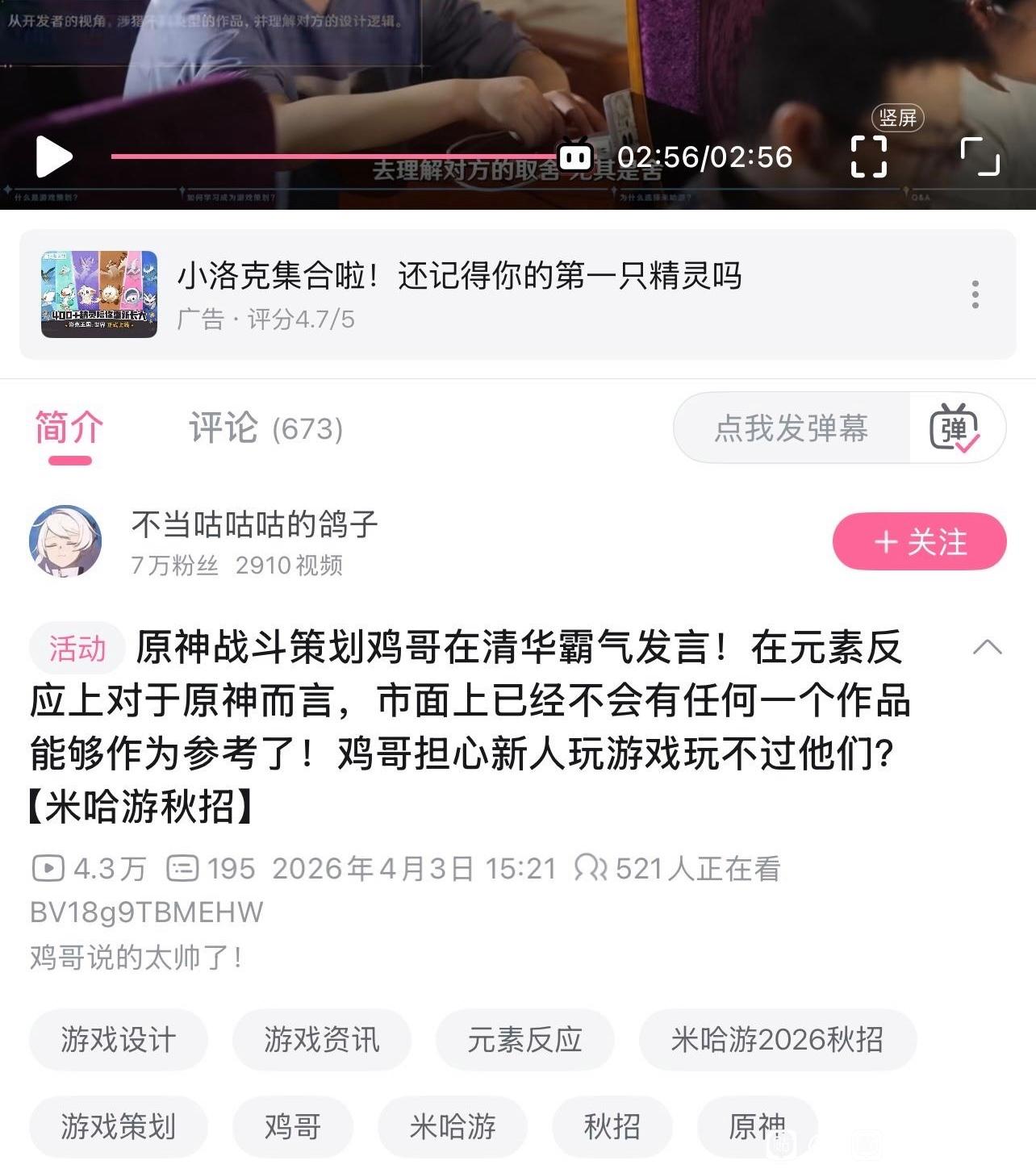Open the 米哈游2026秋招 tag

tap(778, 1039)
